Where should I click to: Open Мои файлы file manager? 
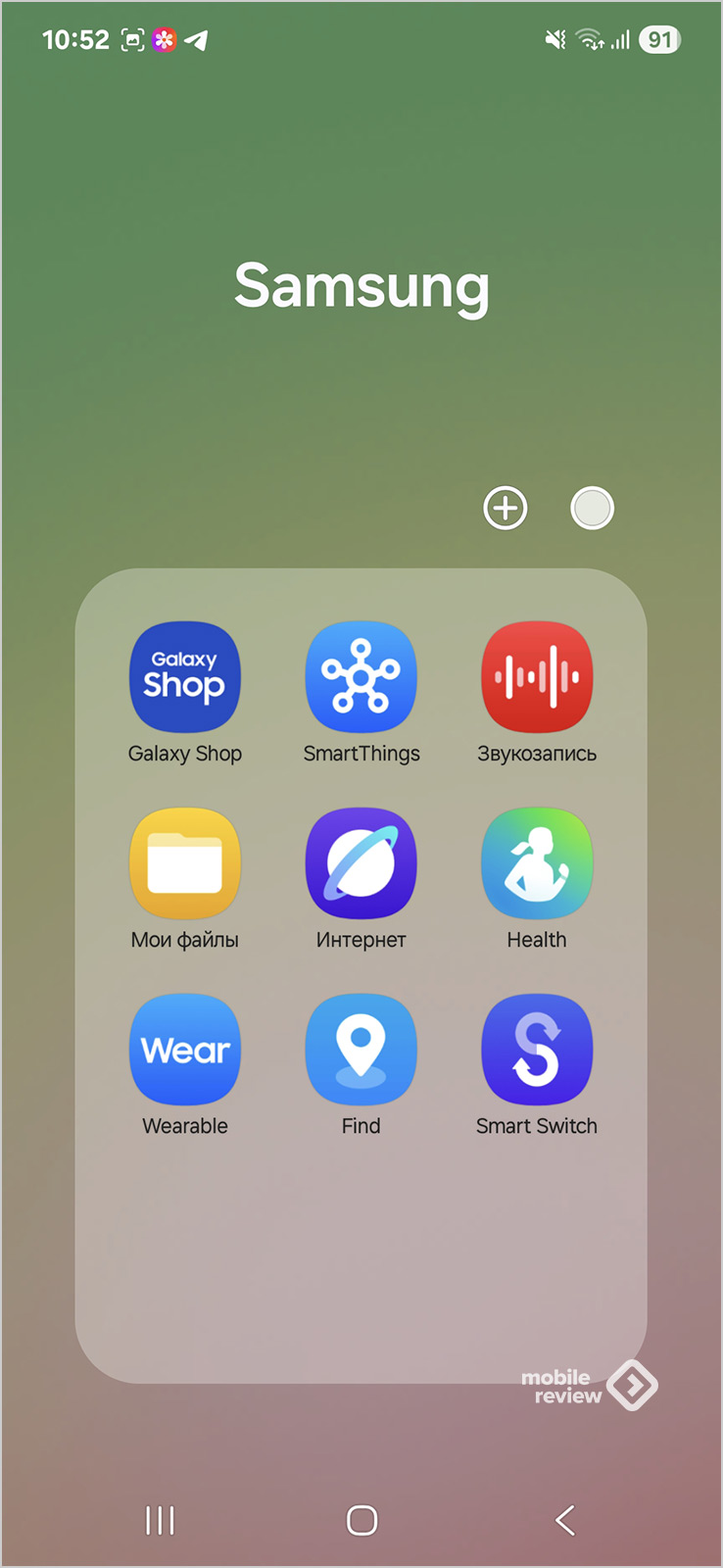[185, 864]
